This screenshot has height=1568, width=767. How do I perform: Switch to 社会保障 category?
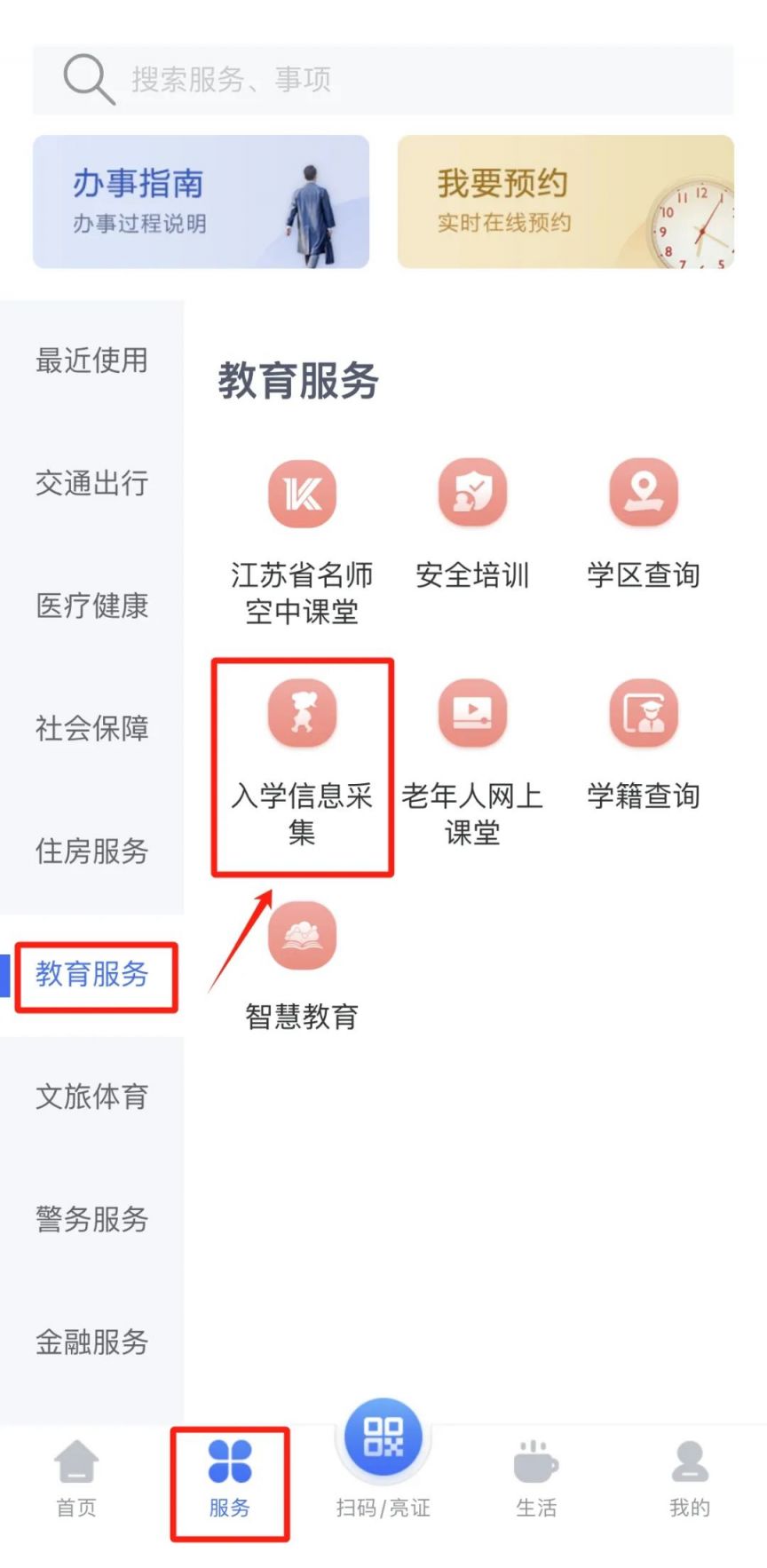click(x=91, y=728)
